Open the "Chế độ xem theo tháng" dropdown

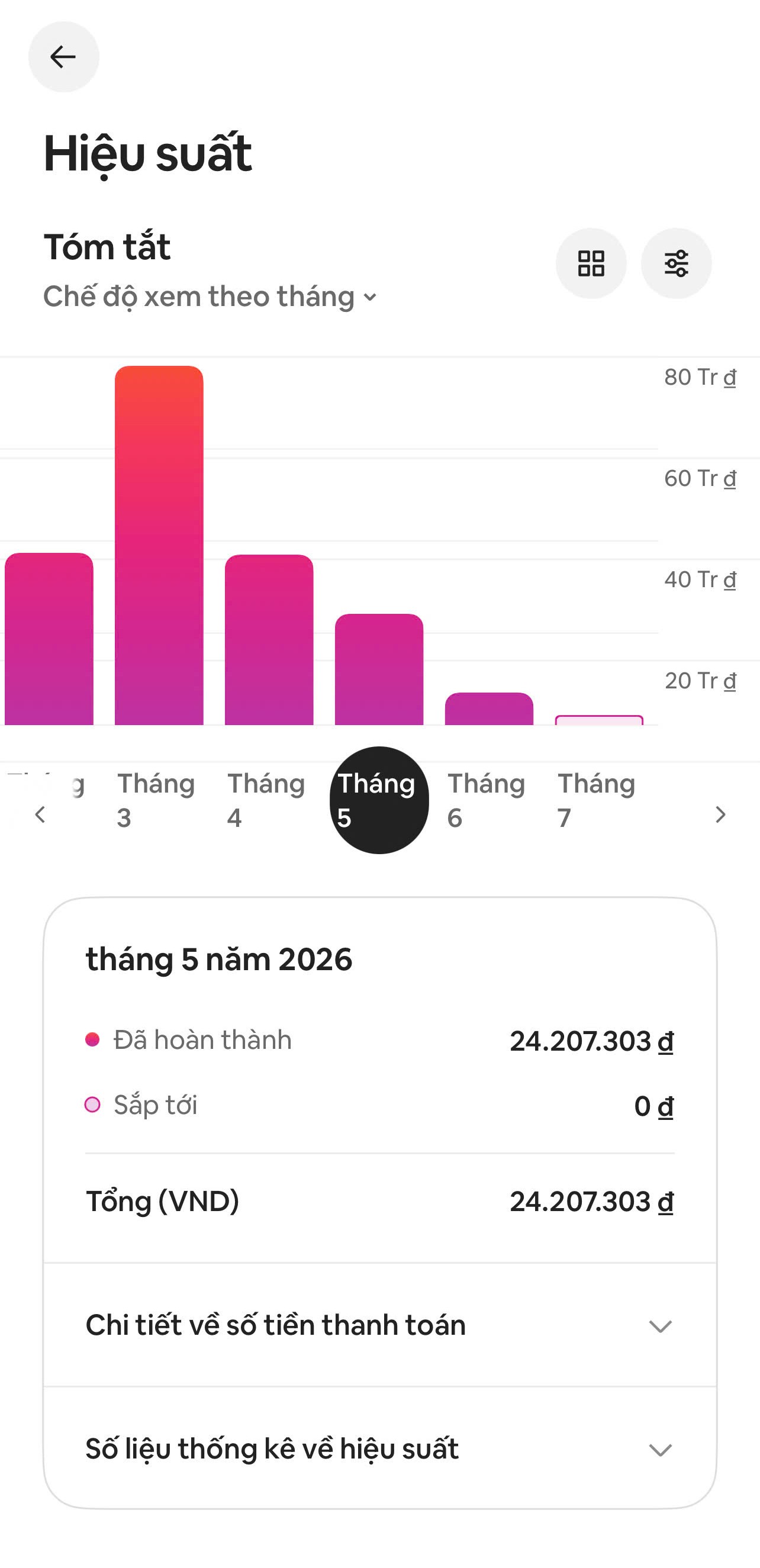(x=211, y=297)
